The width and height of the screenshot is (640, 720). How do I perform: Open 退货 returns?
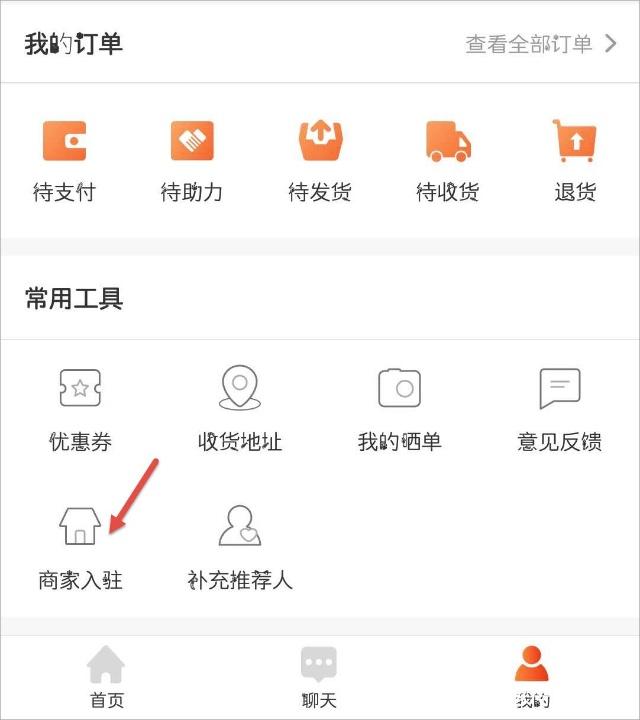coord(575,160)
